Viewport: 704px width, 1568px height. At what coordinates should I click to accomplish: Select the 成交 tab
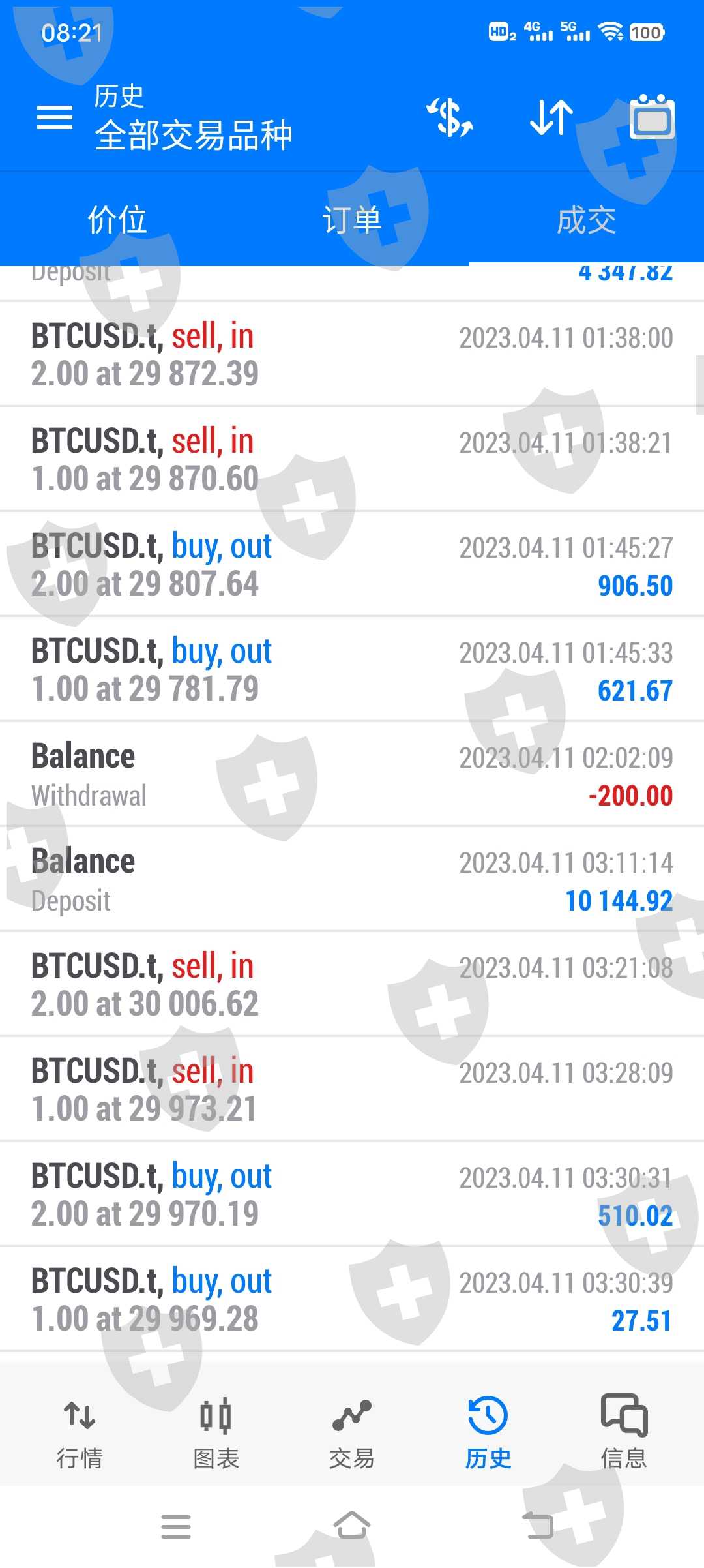click(587, 220)
